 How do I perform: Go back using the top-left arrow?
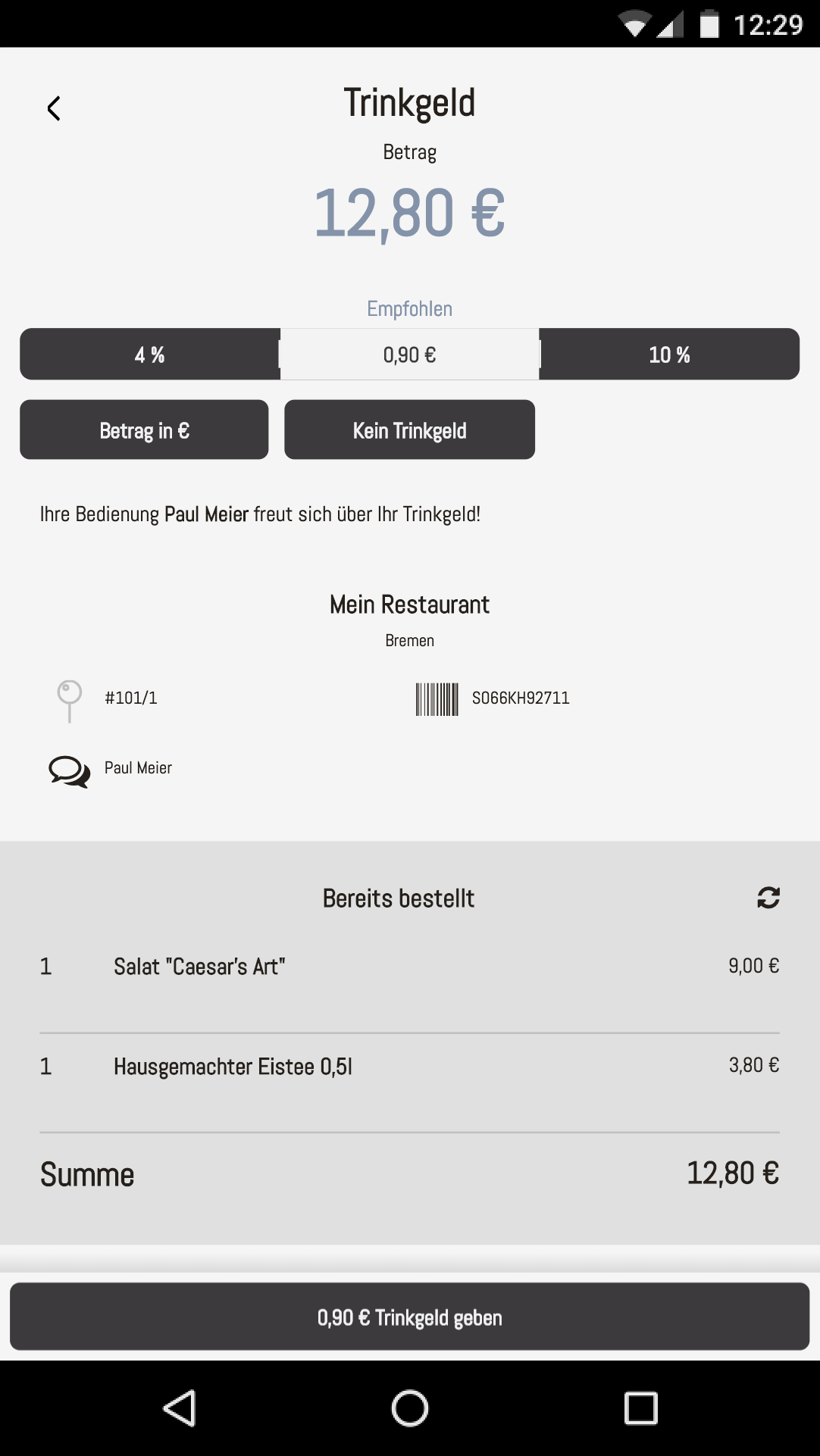(x=54, y=108)
